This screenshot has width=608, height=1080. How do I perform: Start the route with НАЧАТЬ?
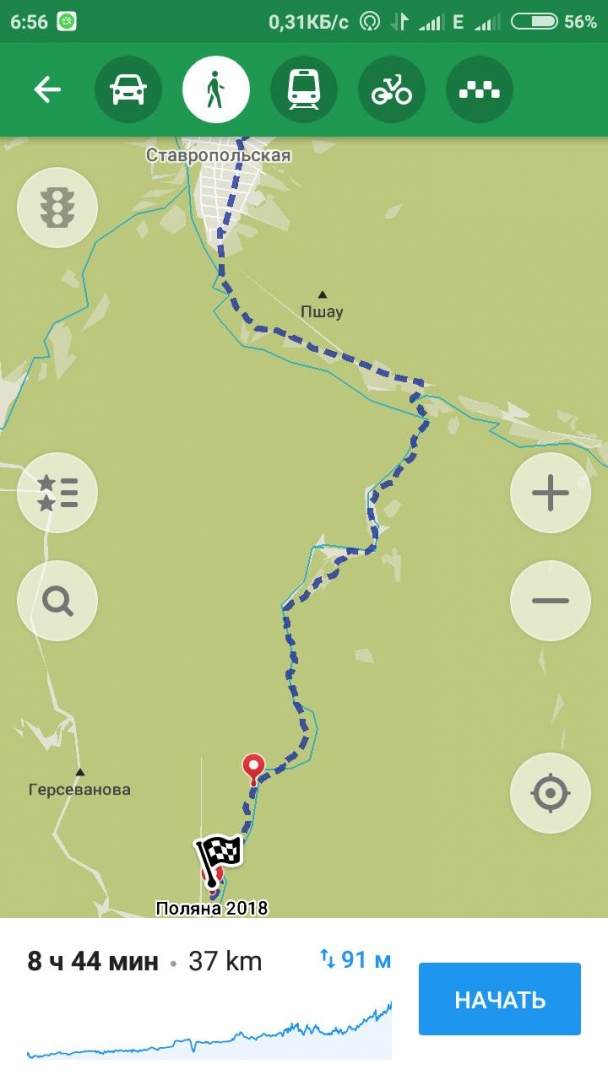click(x=499, y=999)
